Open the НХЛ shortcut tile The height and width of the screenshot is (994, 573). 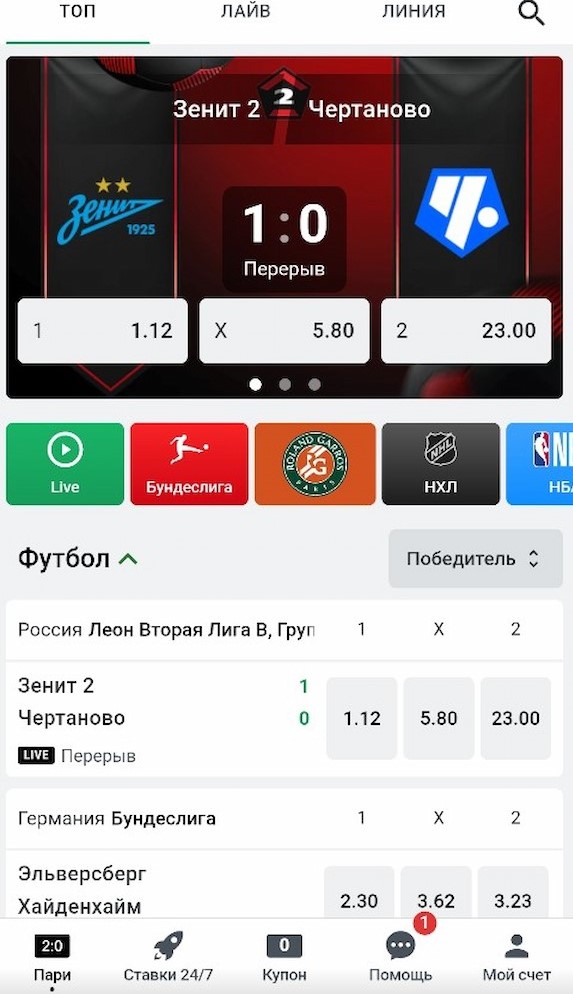[x=441, y=464]
